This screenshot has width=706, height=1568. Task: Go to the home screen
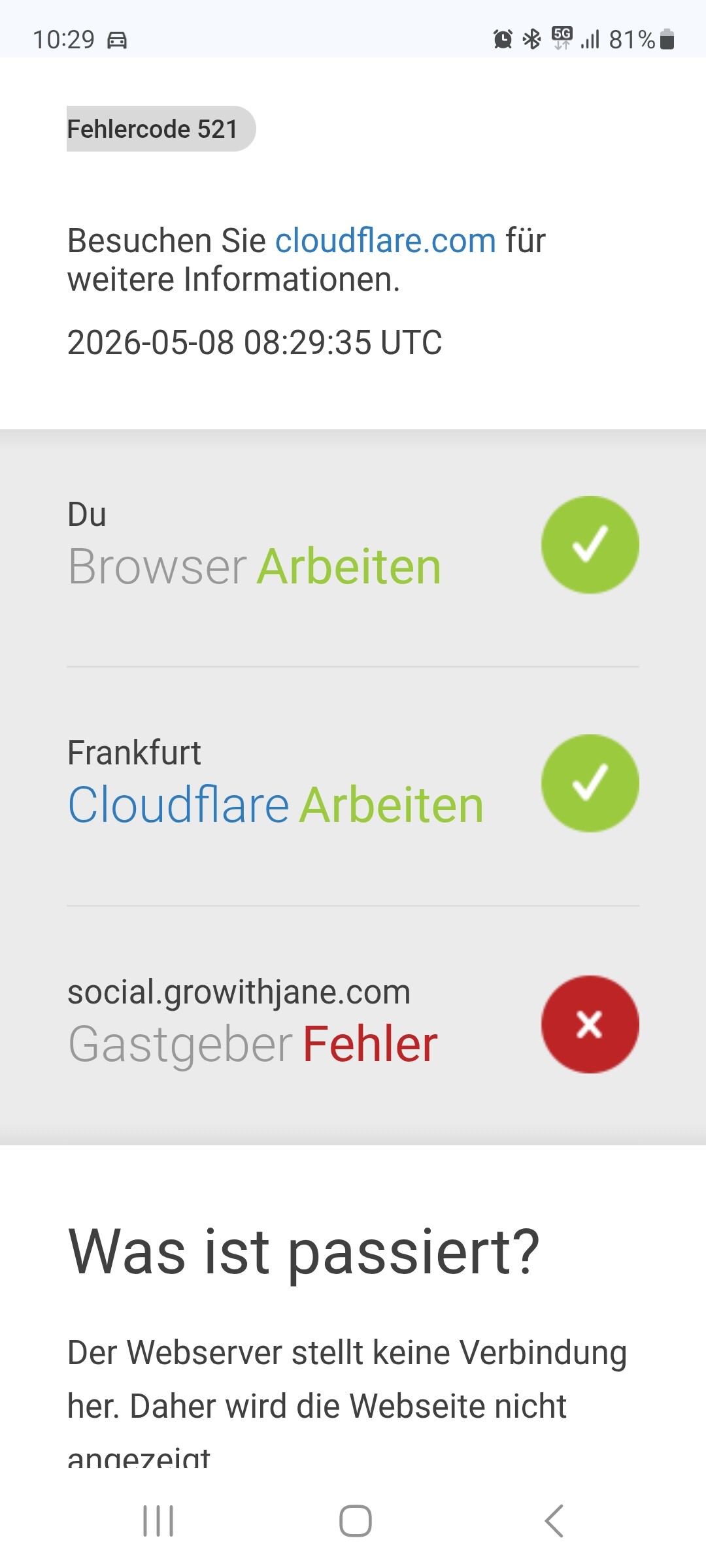[356, 1521]
